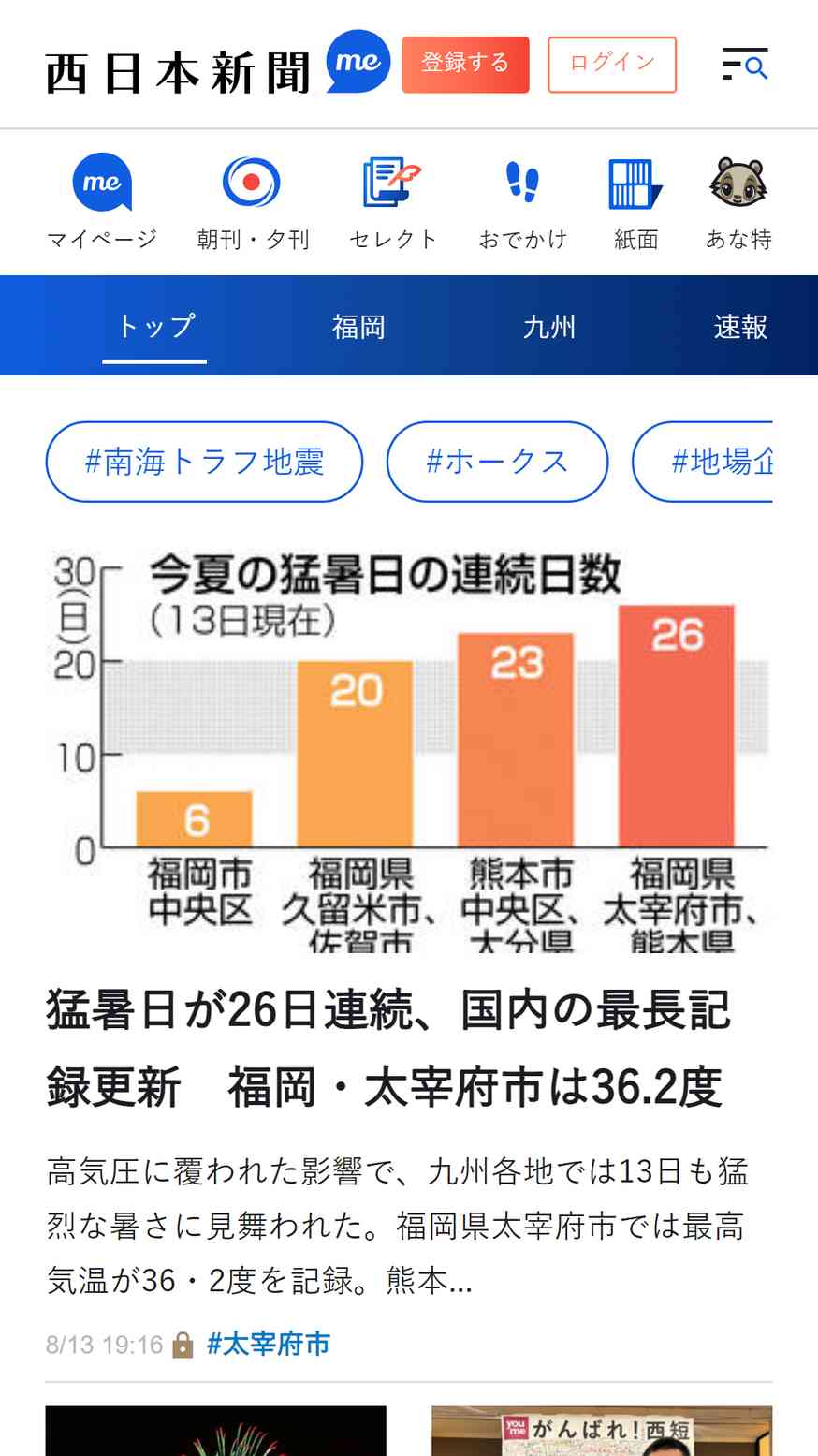Open the #太宰府市 tag link
Screen dimensions: 818x1456
coord(268,1345)
